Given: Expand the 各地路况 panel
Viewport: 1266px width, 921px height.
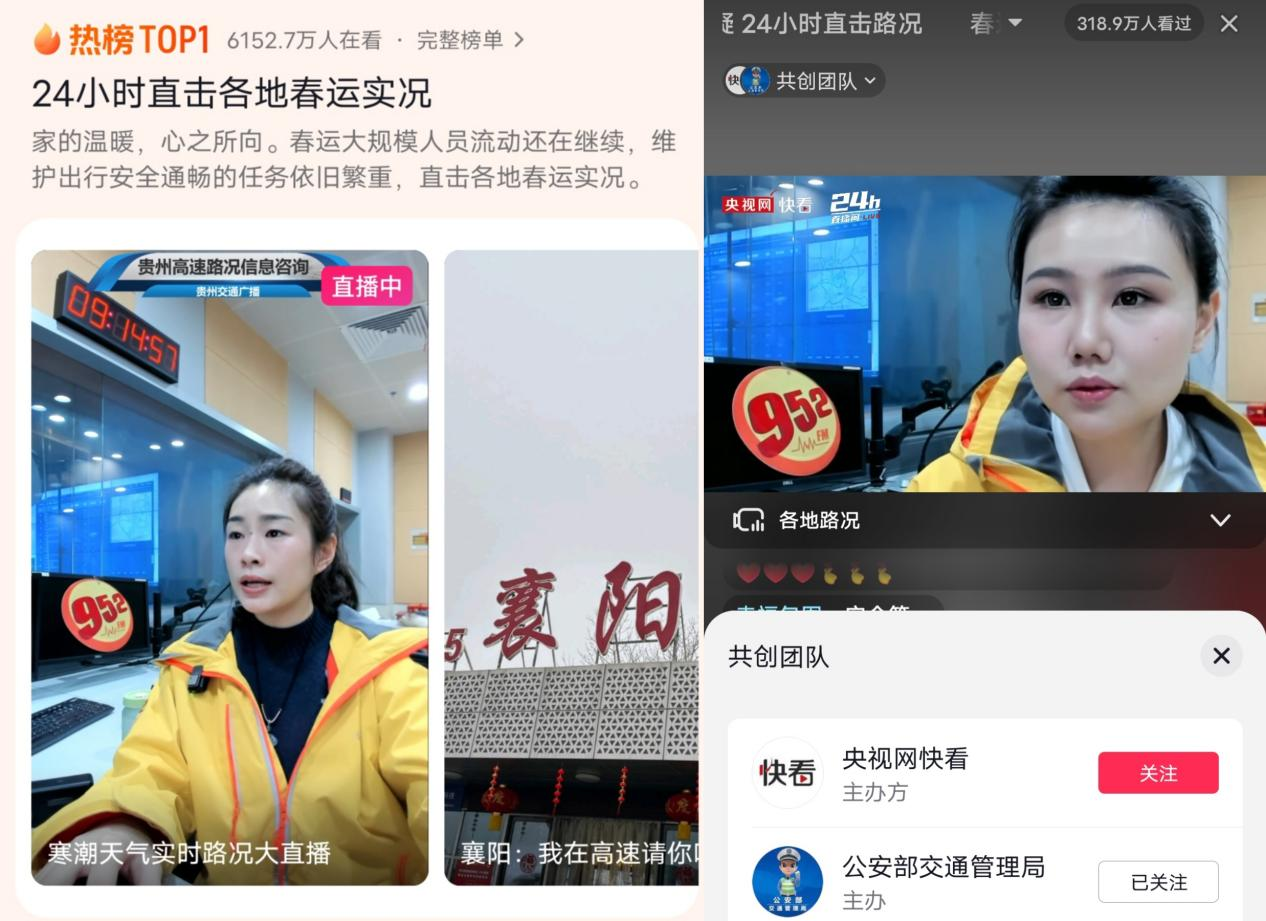Looking at the screenshot, I should pyautogui.click(x=1219, y=520).
